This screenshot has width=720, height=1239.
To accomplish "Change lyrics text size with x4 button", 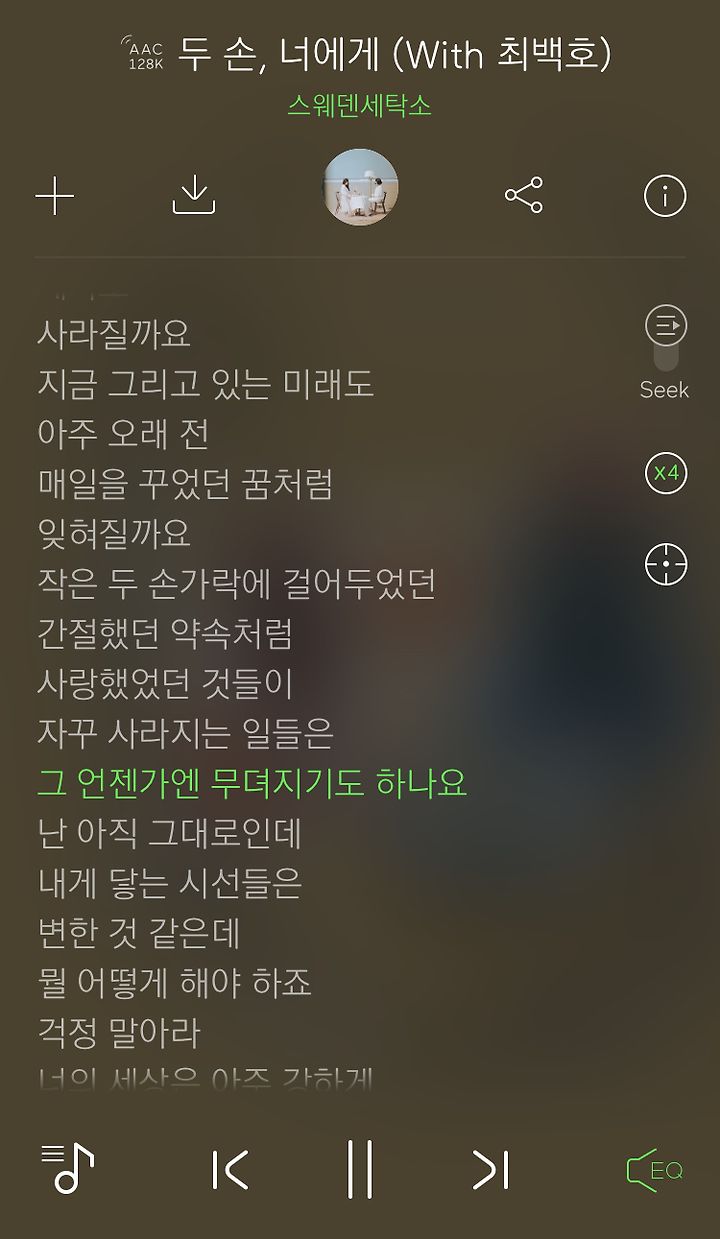I will [666, 473].
